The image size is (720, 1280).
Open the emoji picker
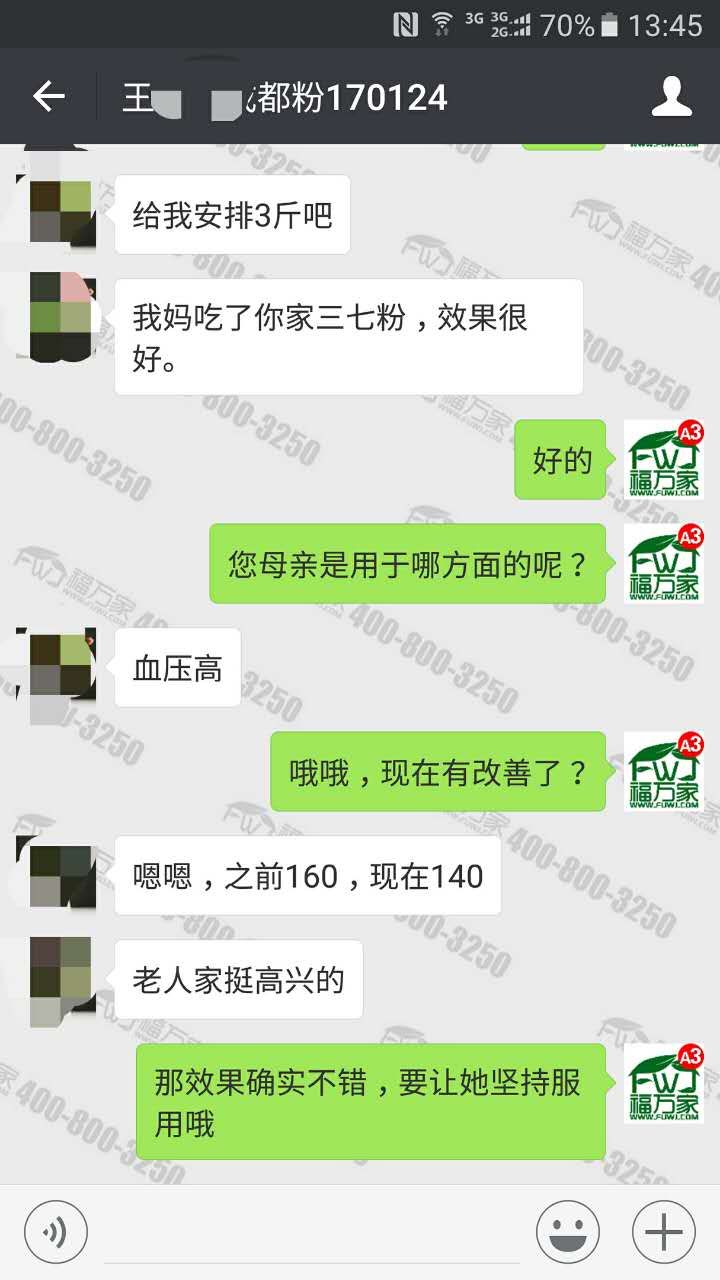coord(567,1231)
